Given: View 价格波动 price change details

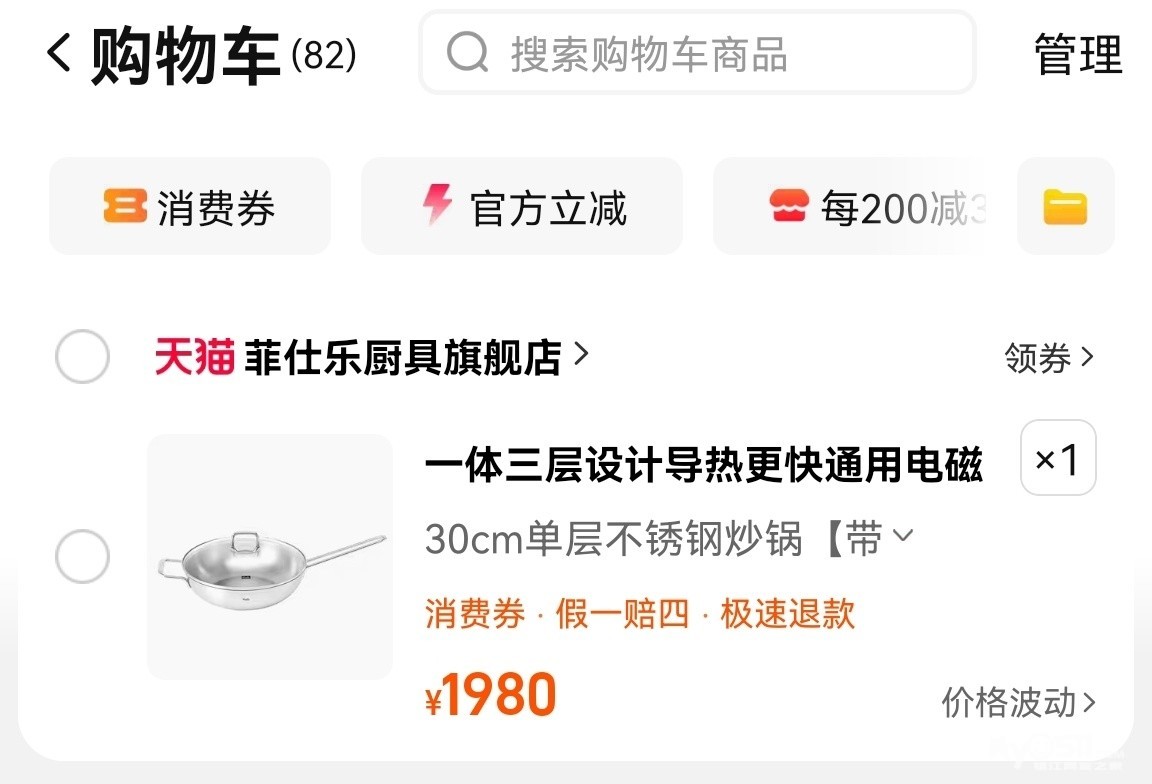Looking at the screenshot, I should click(1018, 702).
